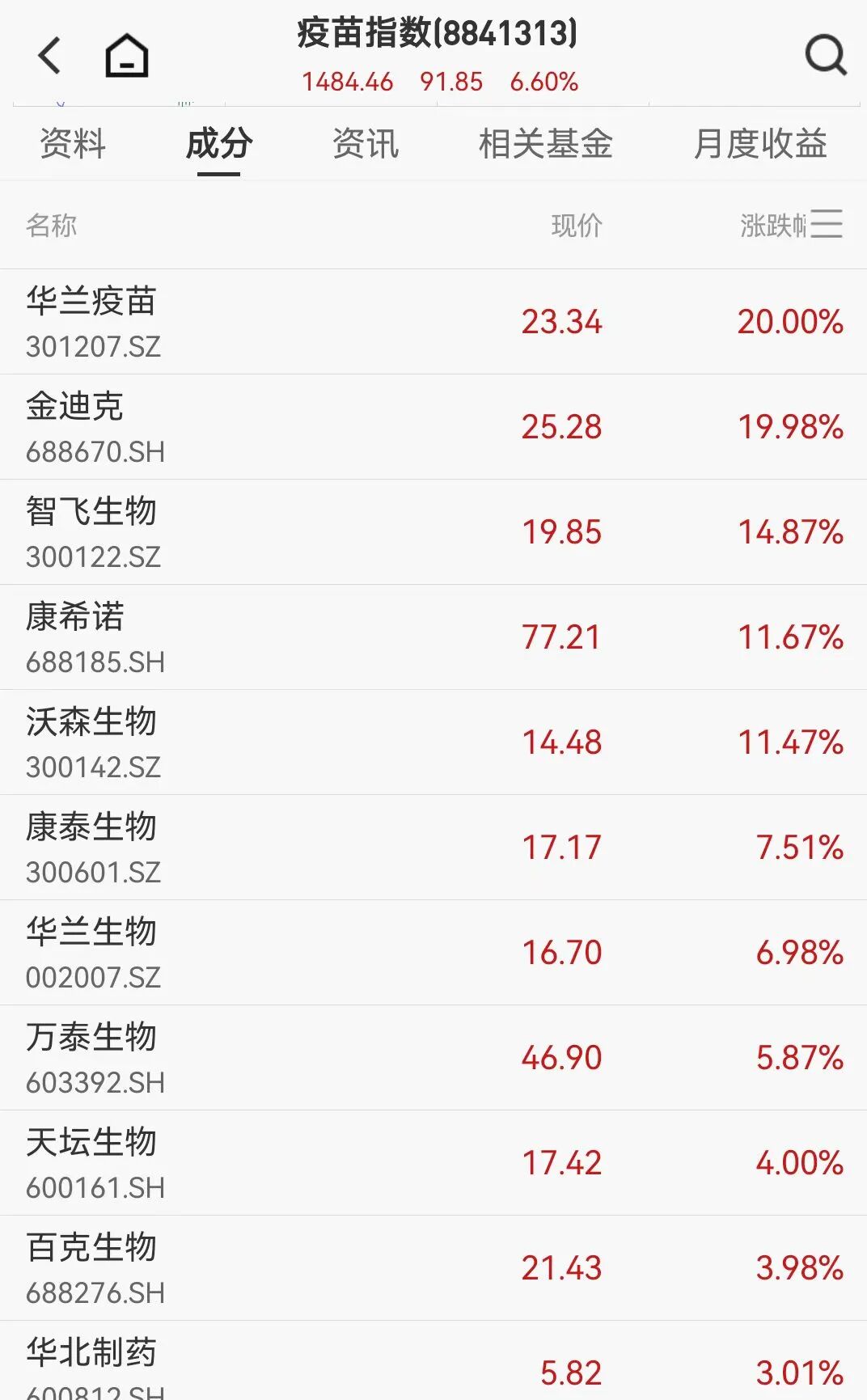Open the 相关基金 tab
Screen dimensions: 867x1400
[x=546, y=145]
